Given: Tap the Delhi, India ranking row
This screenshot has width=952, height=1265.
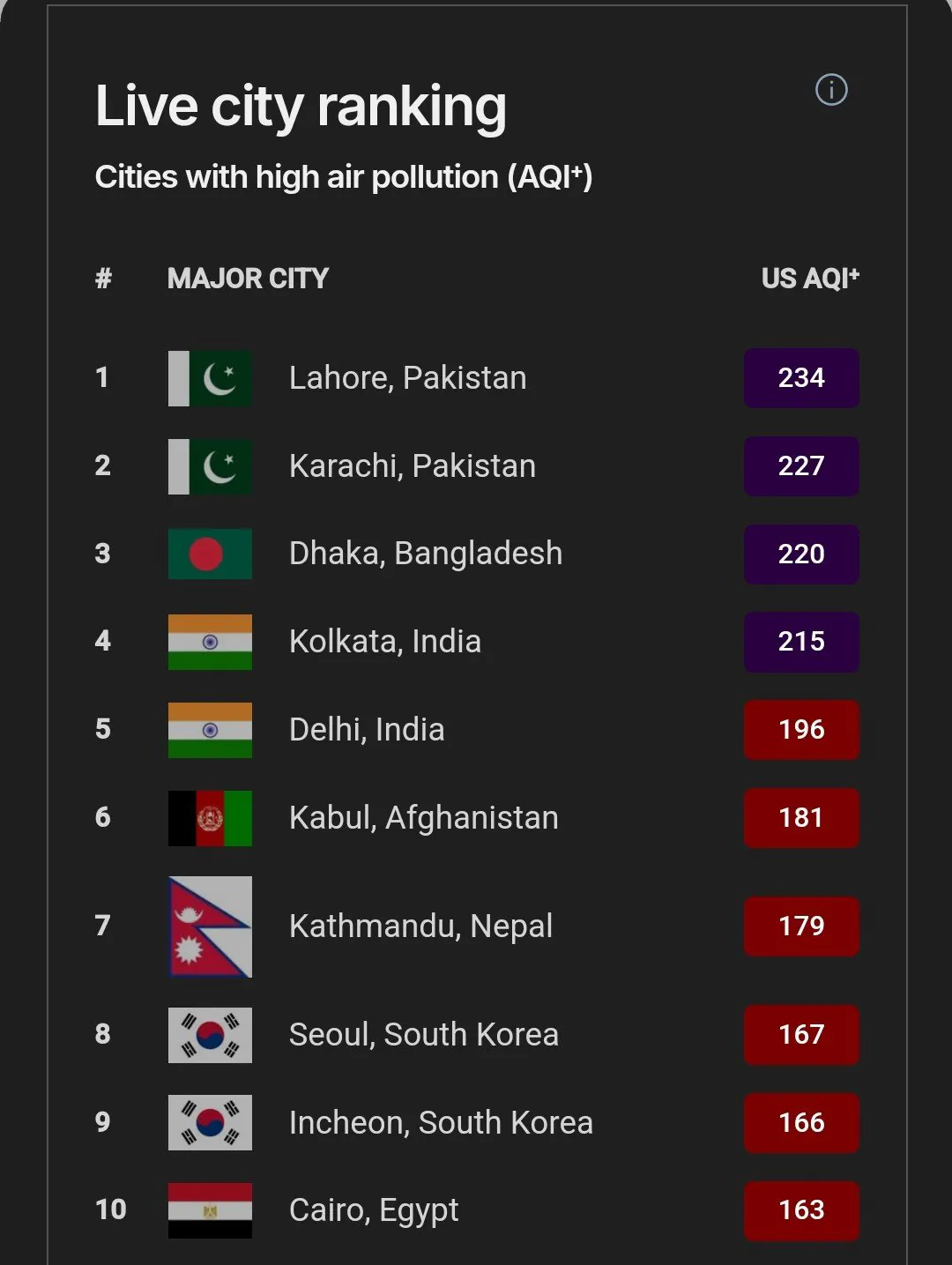Looking at the screenshot, I should point(366,730).
